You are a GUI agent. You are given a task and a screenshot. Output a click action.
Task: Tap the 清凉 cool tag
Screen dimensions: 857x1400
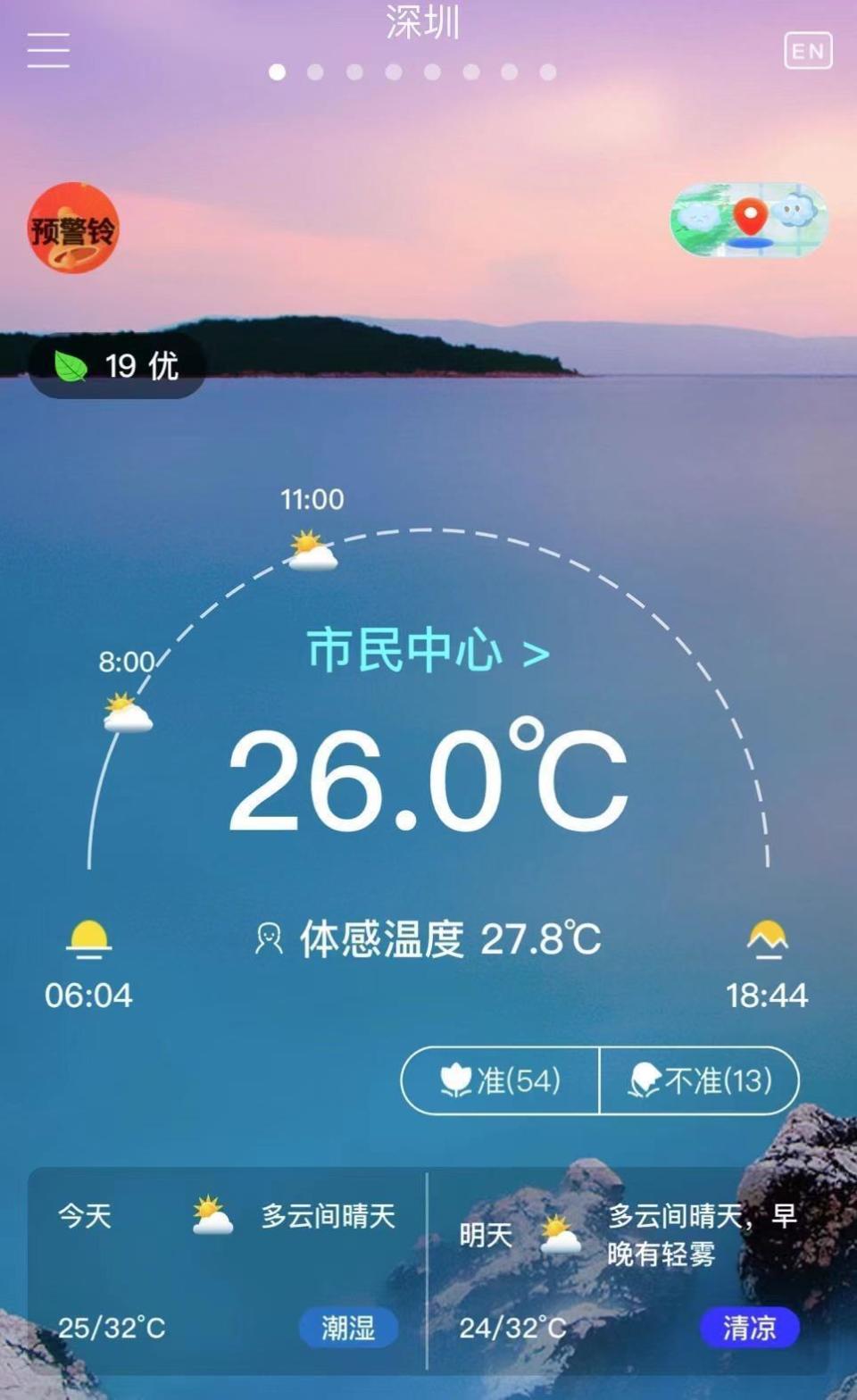tap(751, 1329)
